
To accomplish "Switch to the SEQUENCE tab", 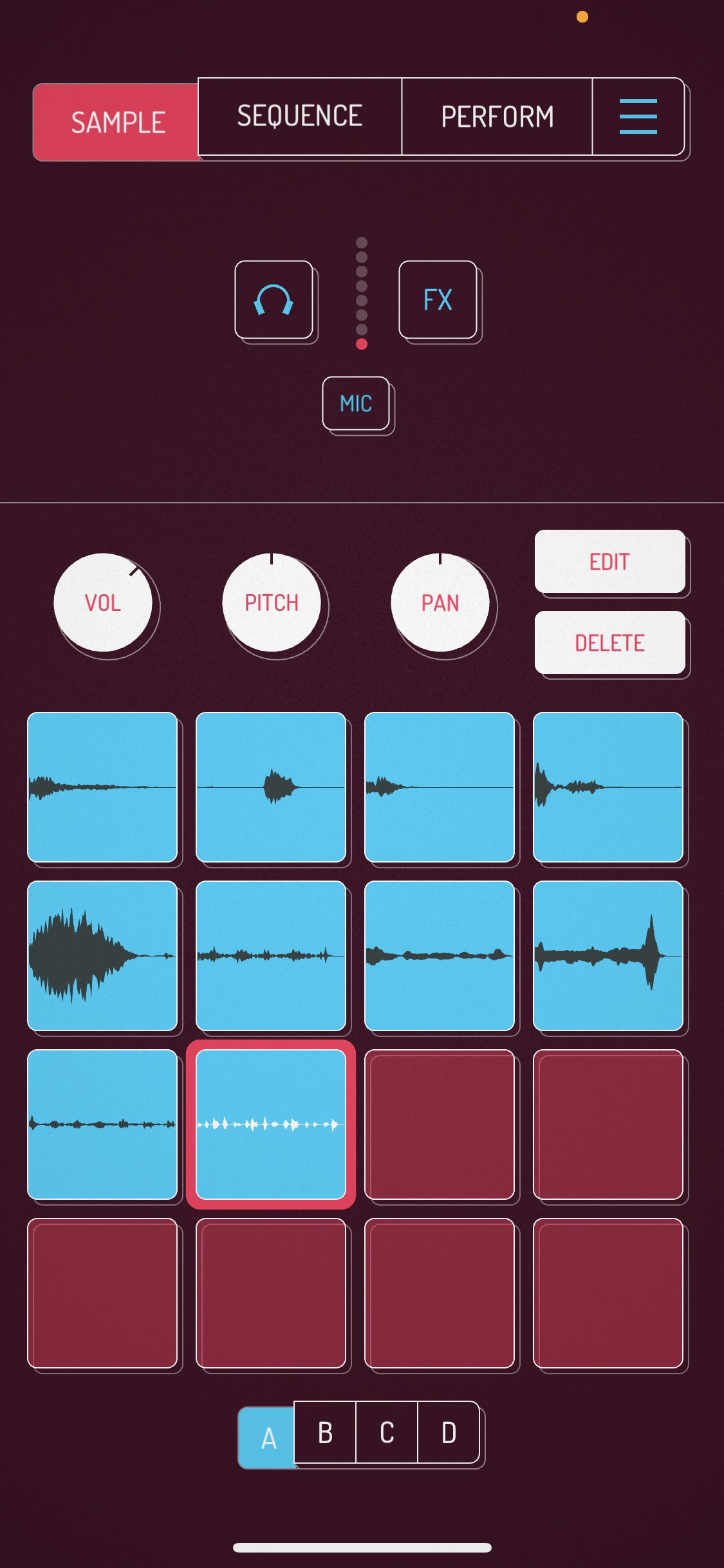I will pos(300,117).
